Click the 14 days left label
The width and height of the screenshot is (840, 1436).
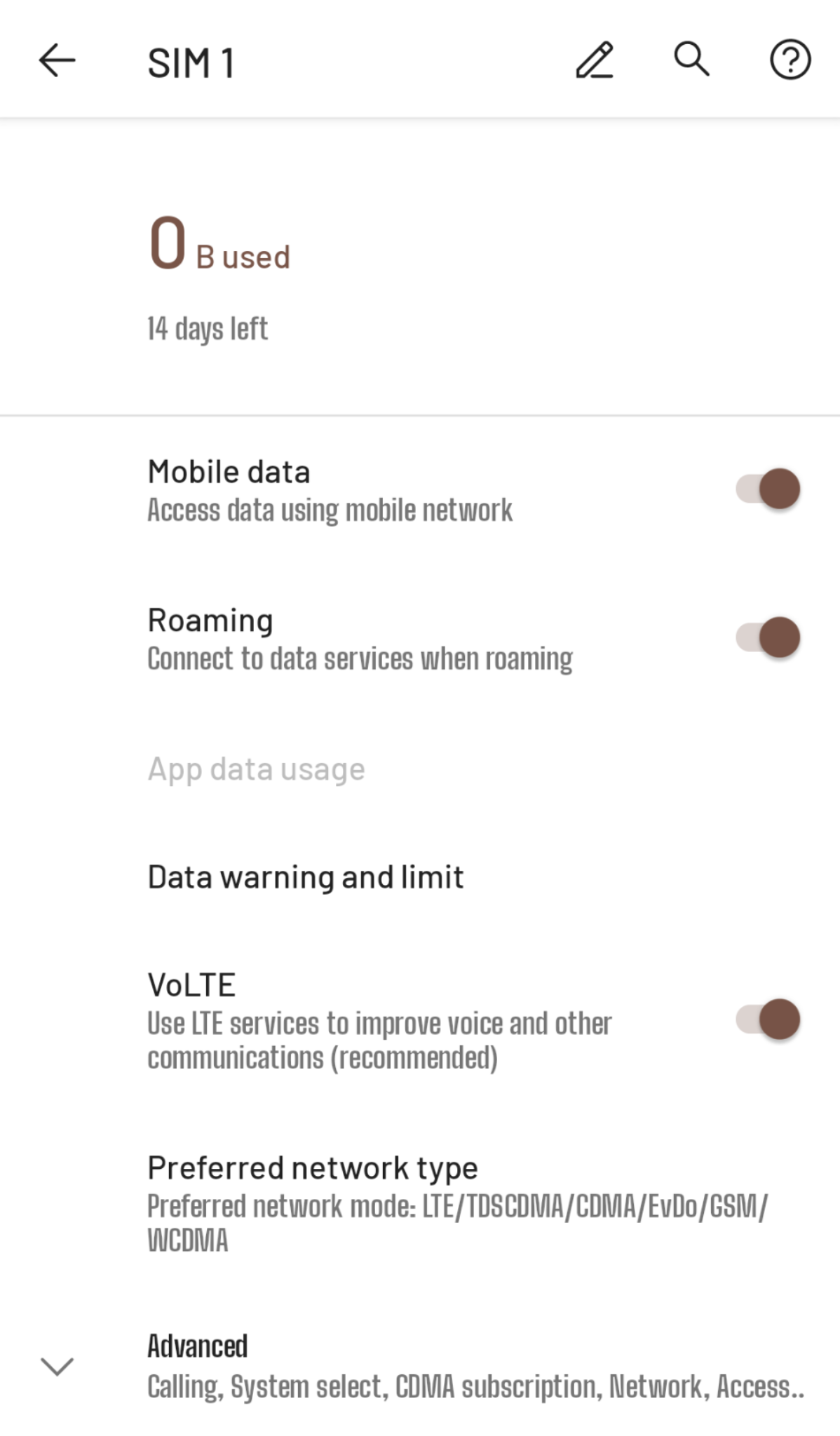click(x=206, y=327)
